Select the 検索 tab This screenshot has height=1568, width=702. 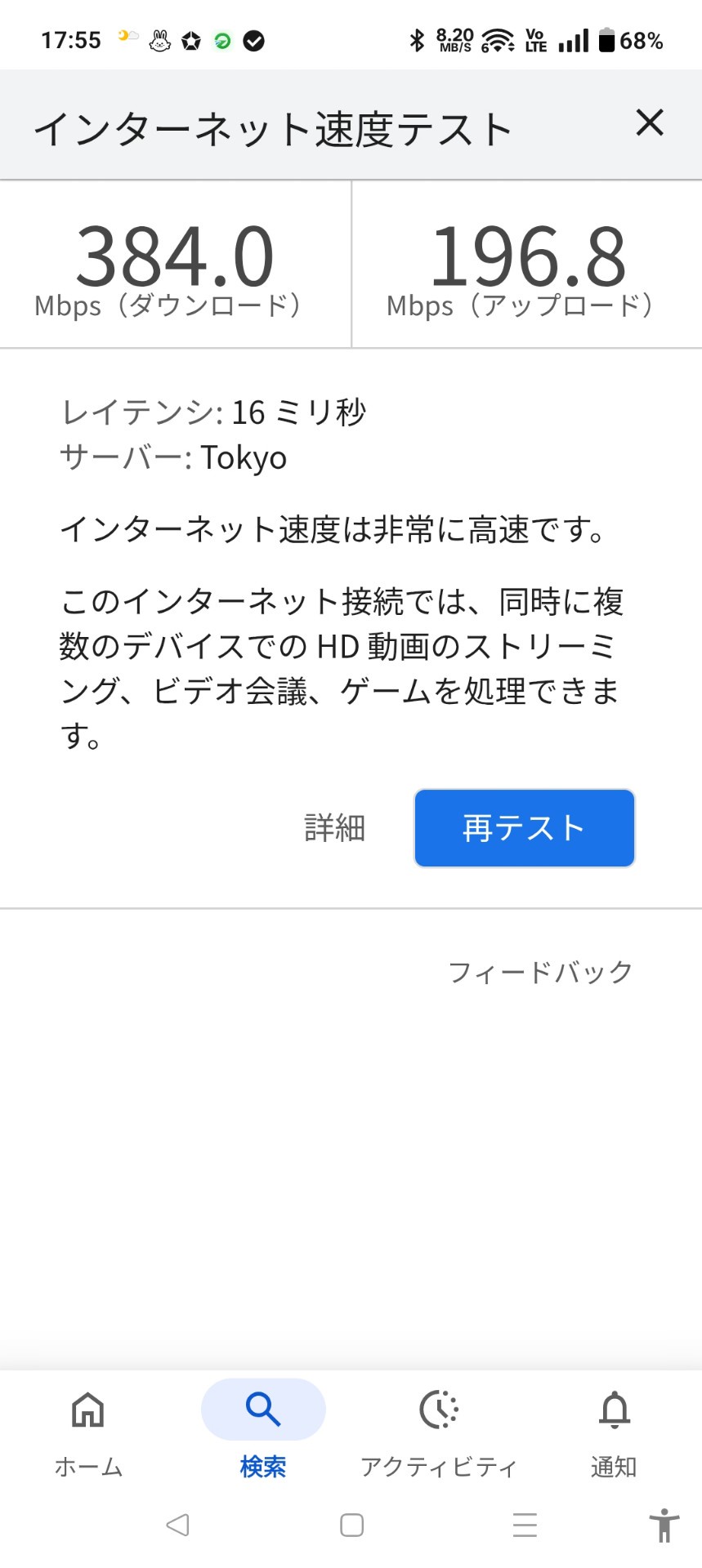pyautogui.click(x=263, y=1433)
